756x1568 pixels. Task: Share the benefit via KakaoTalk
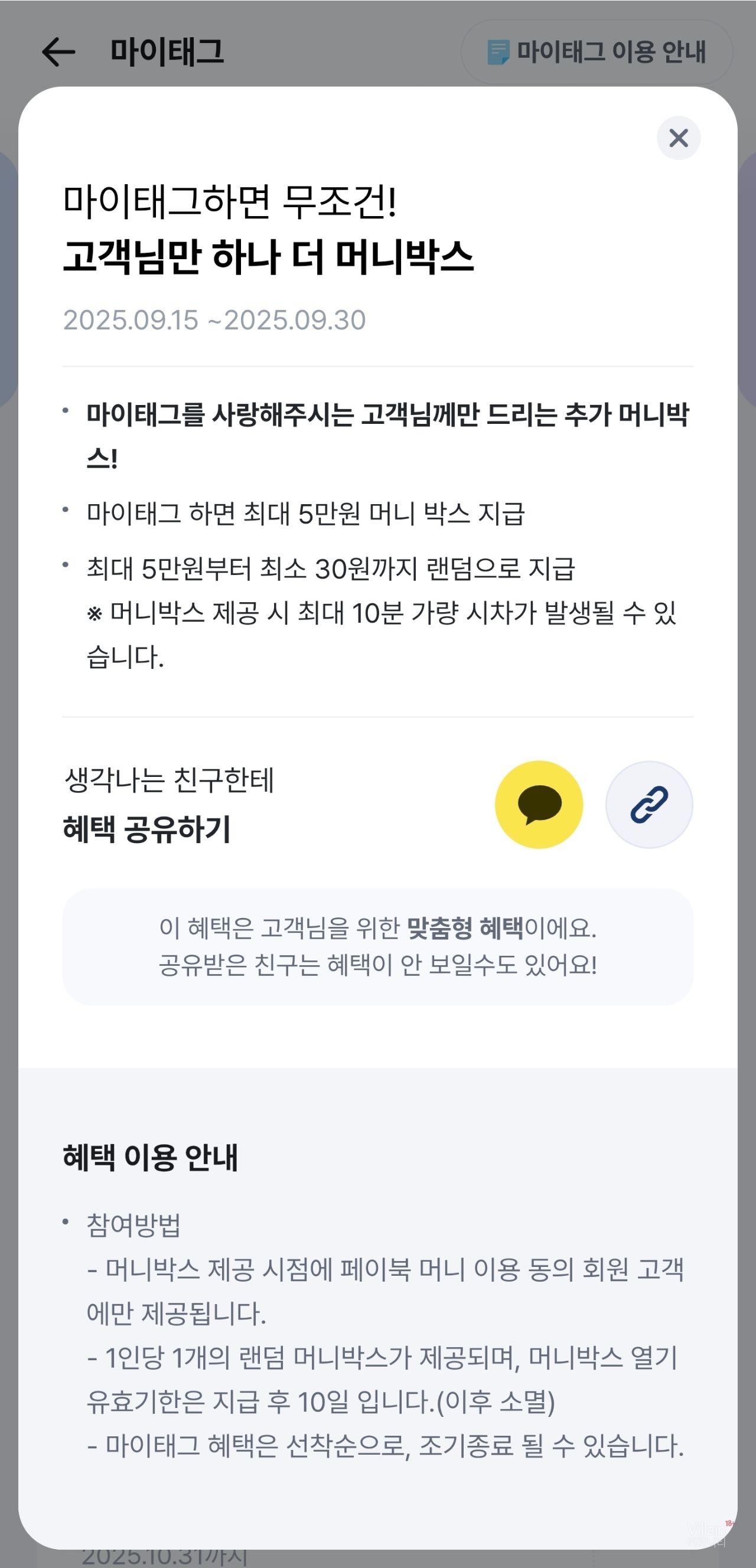539,804
